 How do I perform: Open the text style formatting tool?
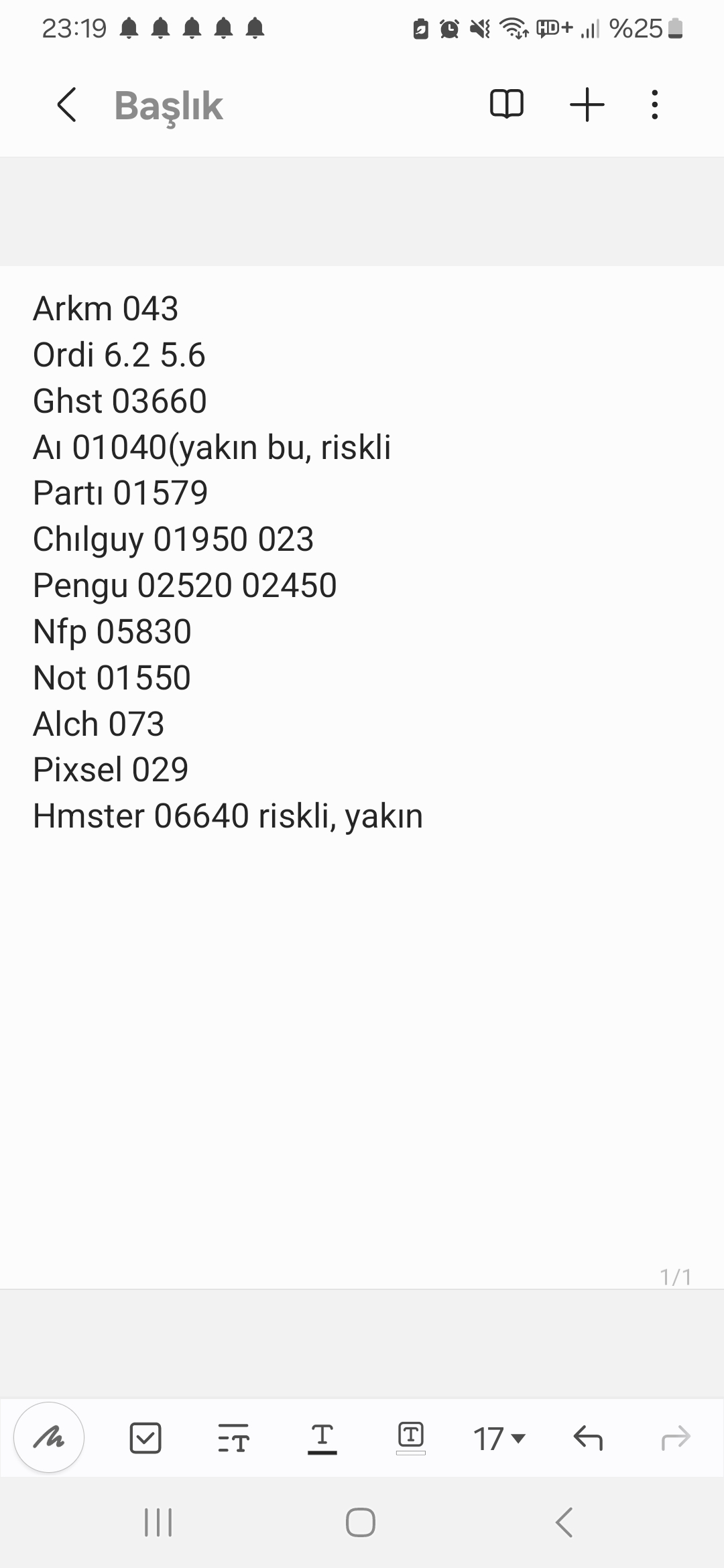point(233,1438)
